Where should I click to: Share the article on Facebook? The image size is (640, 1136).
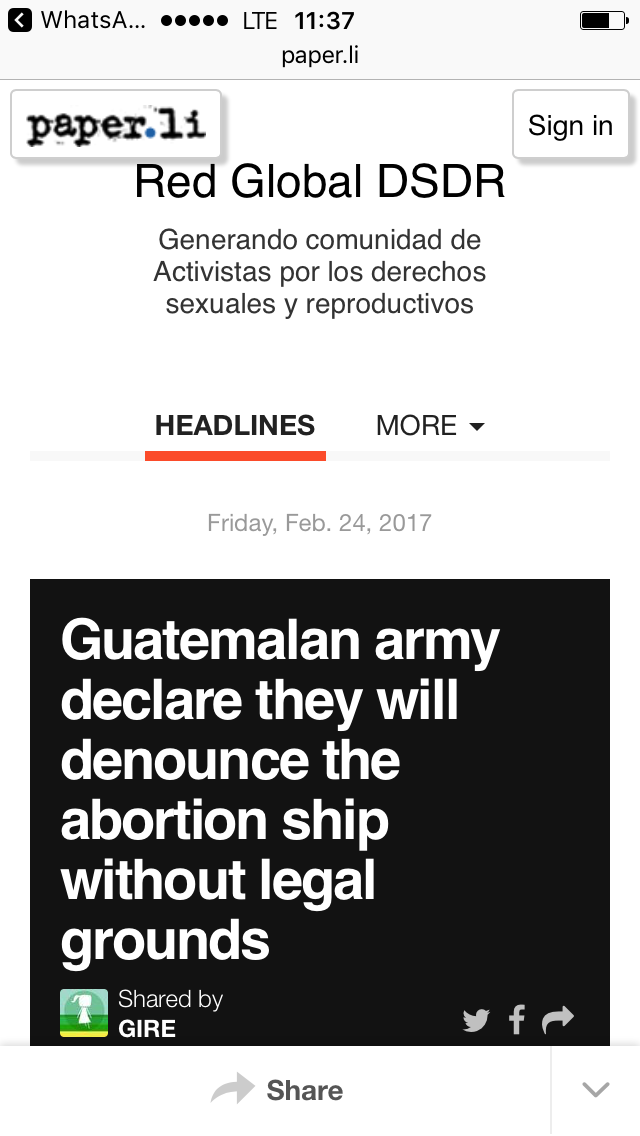pos(516,1020)
